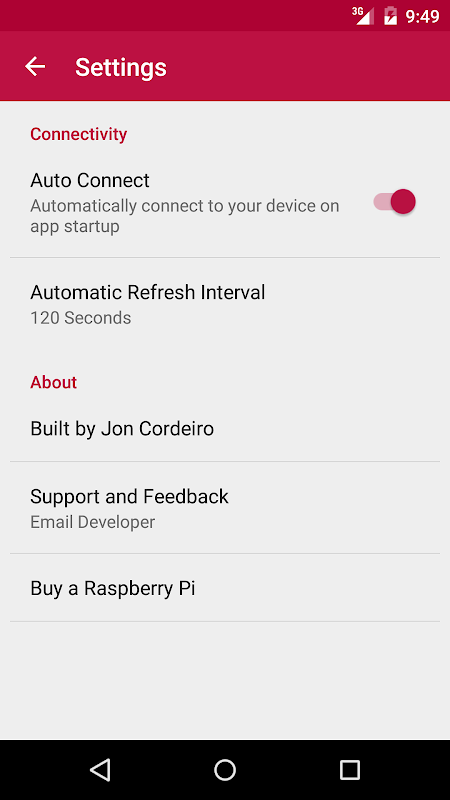Tap the system home button
This screenshot has height=800, width=450.
225,769
